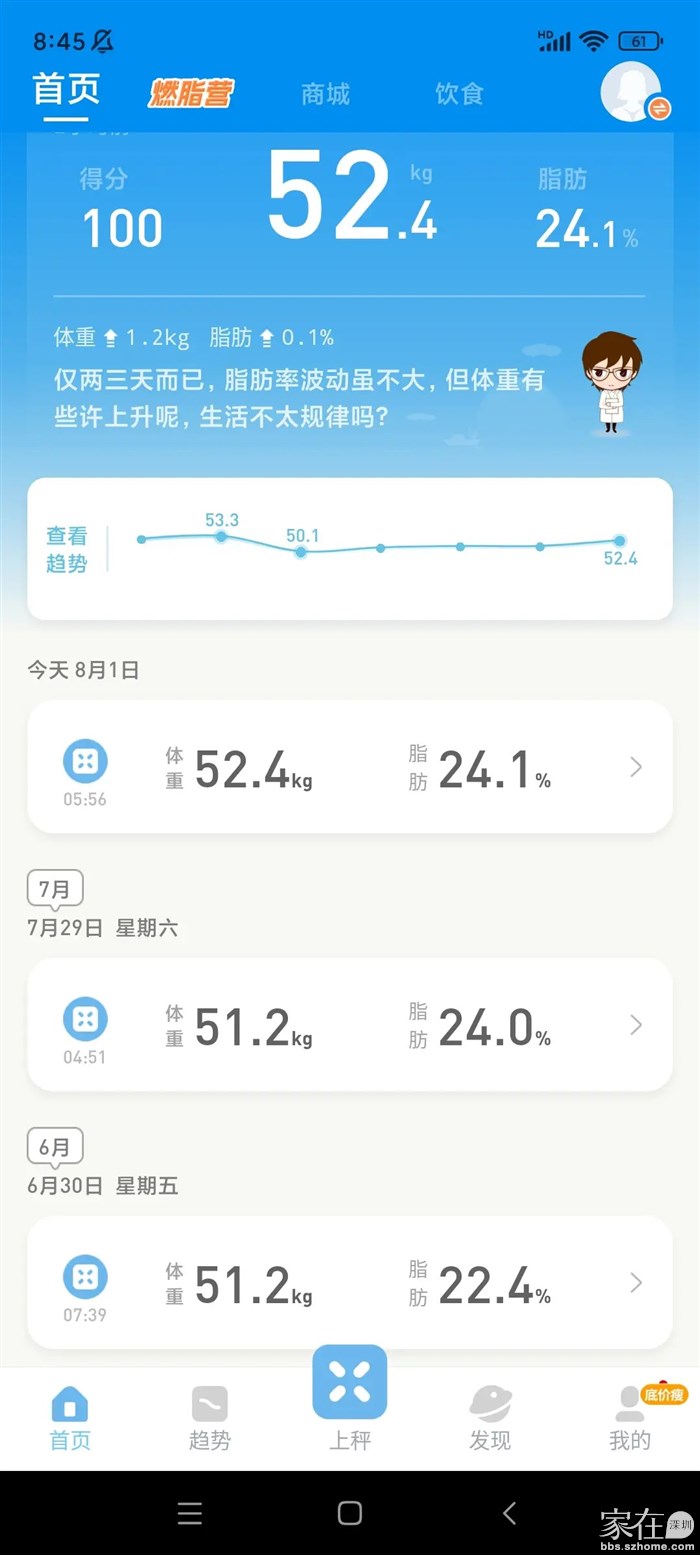Switch to the 饮食 top tab

point(459,94)
